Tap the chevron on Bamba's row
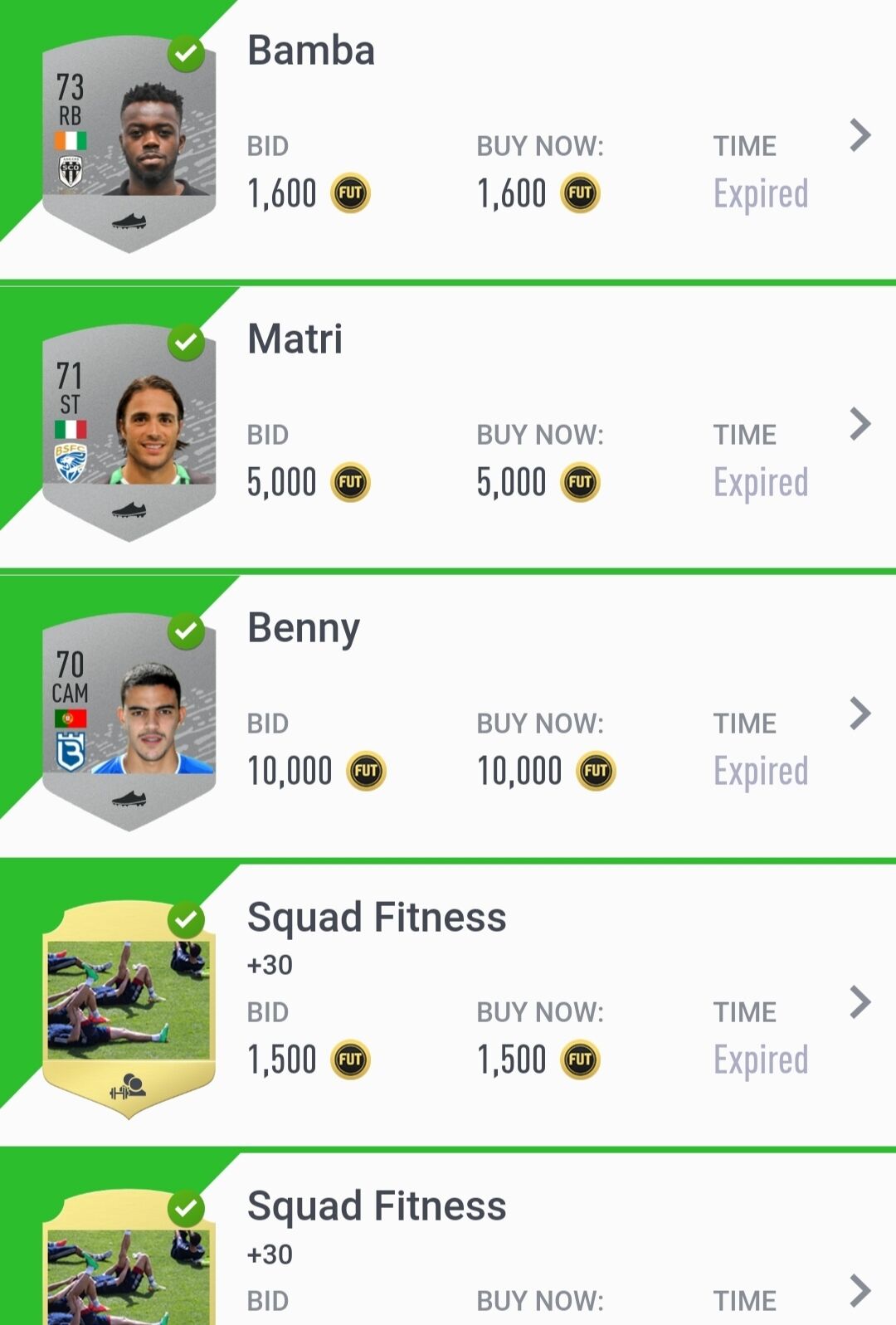The width and height of the screenshot is (896, 1325). 860,135
